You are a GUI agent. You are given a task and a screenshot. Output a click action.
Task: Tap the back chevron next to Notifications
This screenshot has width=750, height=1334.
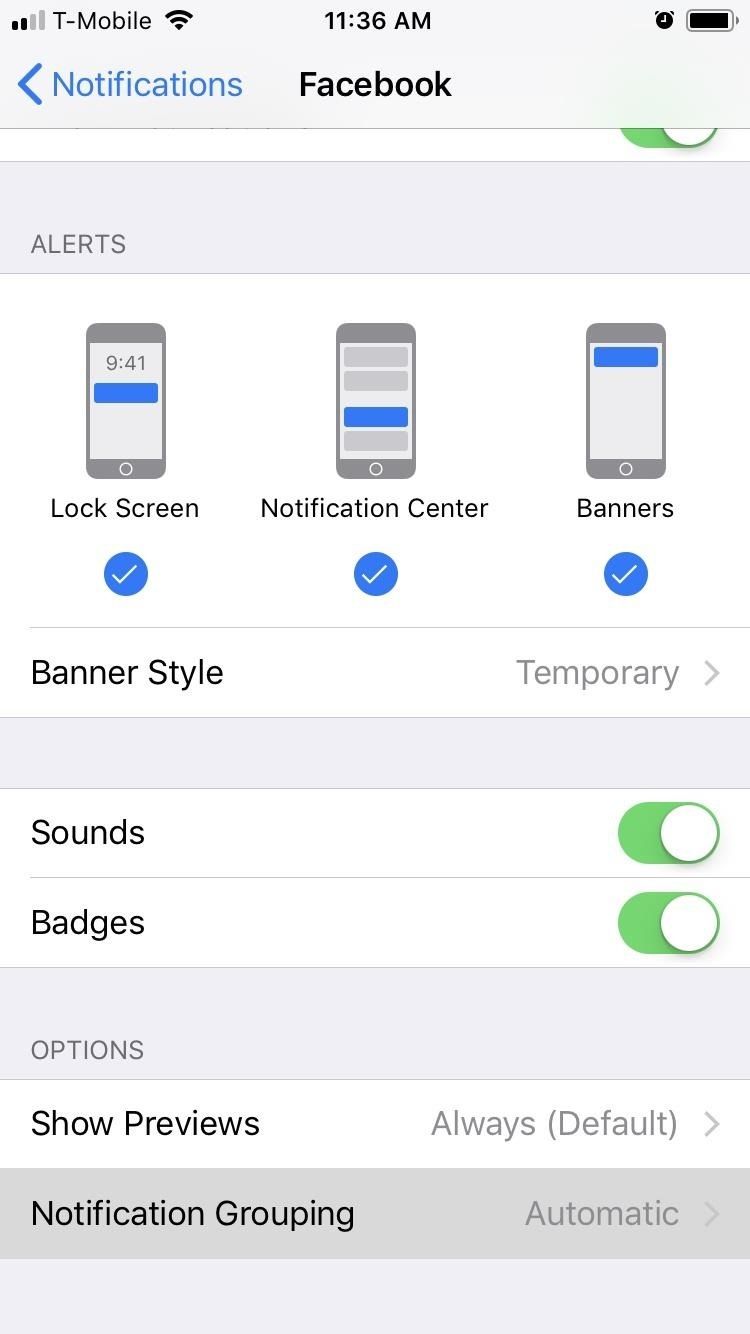[28, 85]
